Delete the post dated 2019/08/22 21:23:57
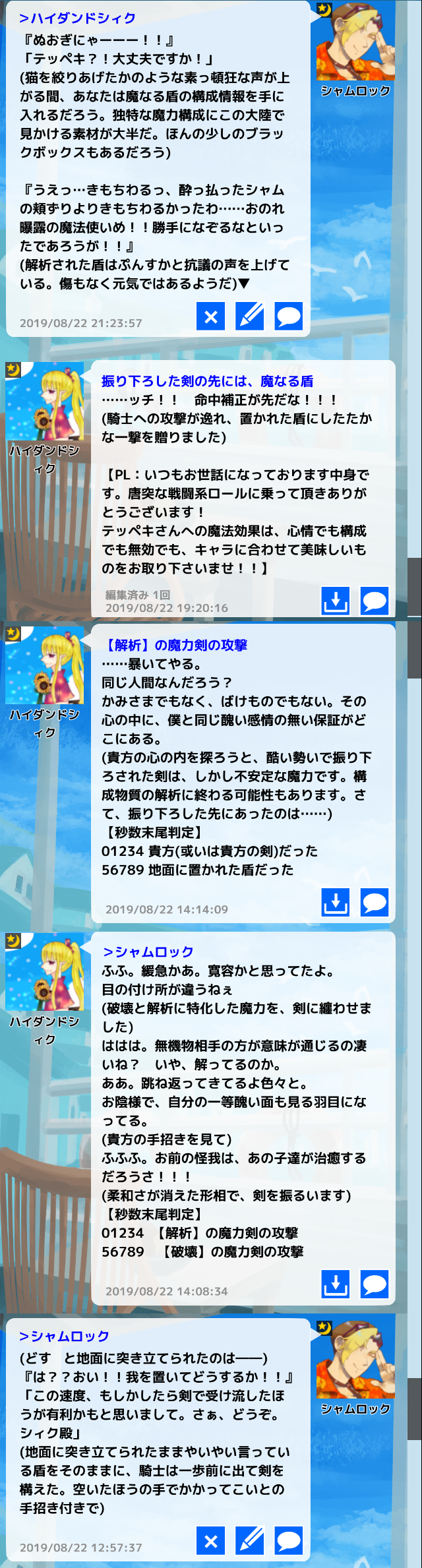 tap(211, 317)
